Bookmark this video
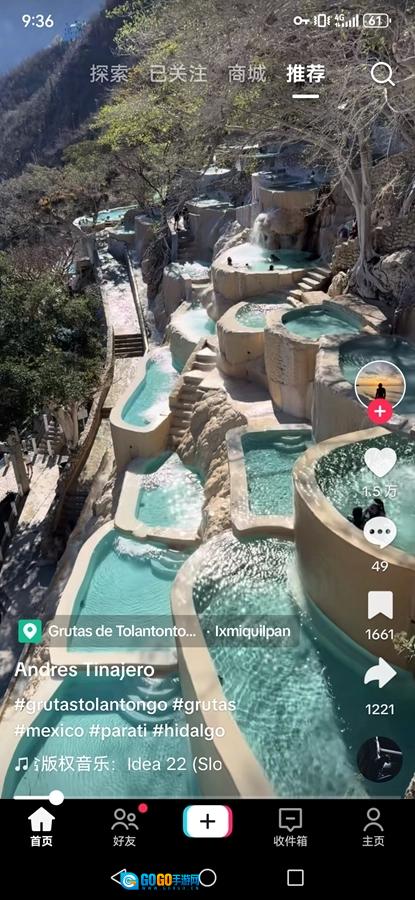Screen dimensions: 415x900 (x=380, y=605)
